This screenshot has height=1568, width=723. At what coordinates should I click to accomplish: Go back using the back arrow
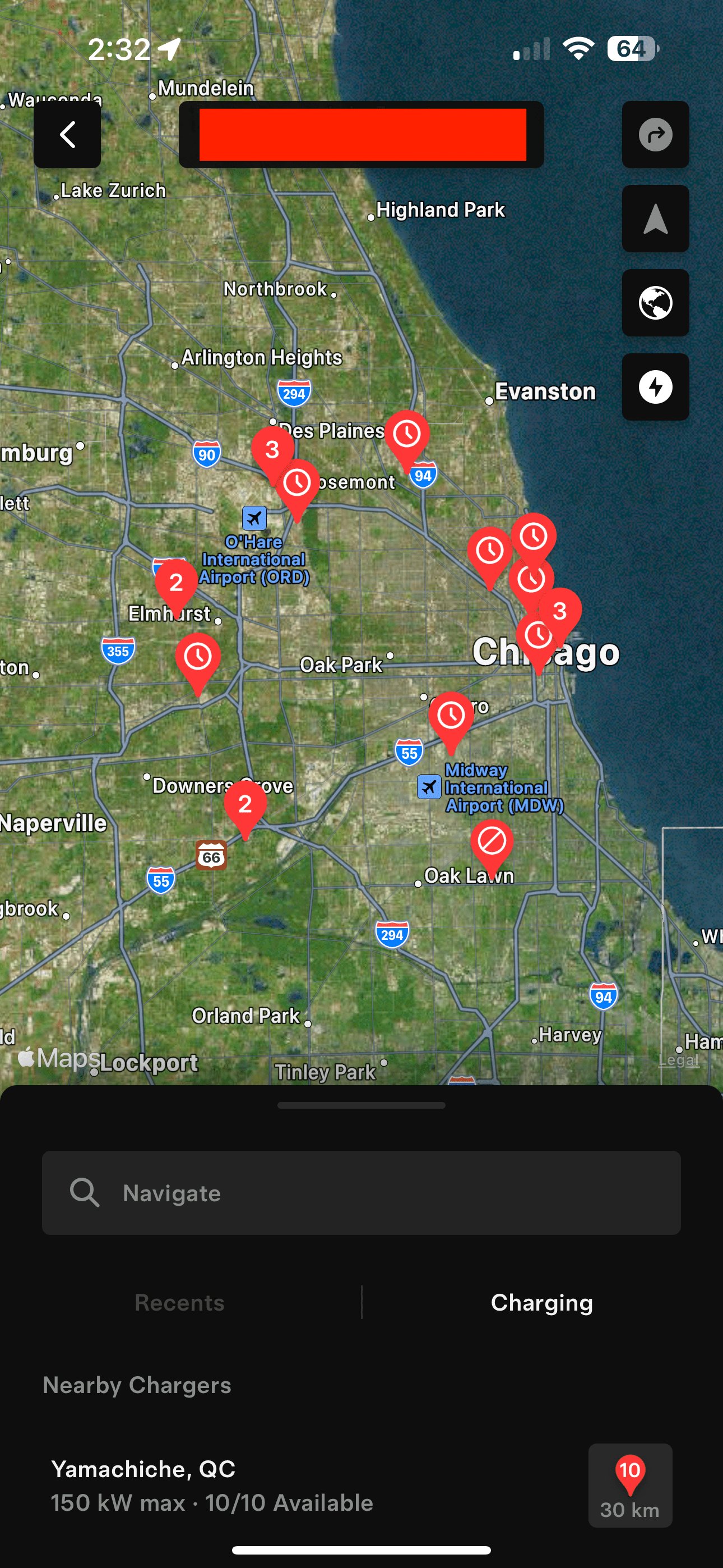[x=67, y=135]
